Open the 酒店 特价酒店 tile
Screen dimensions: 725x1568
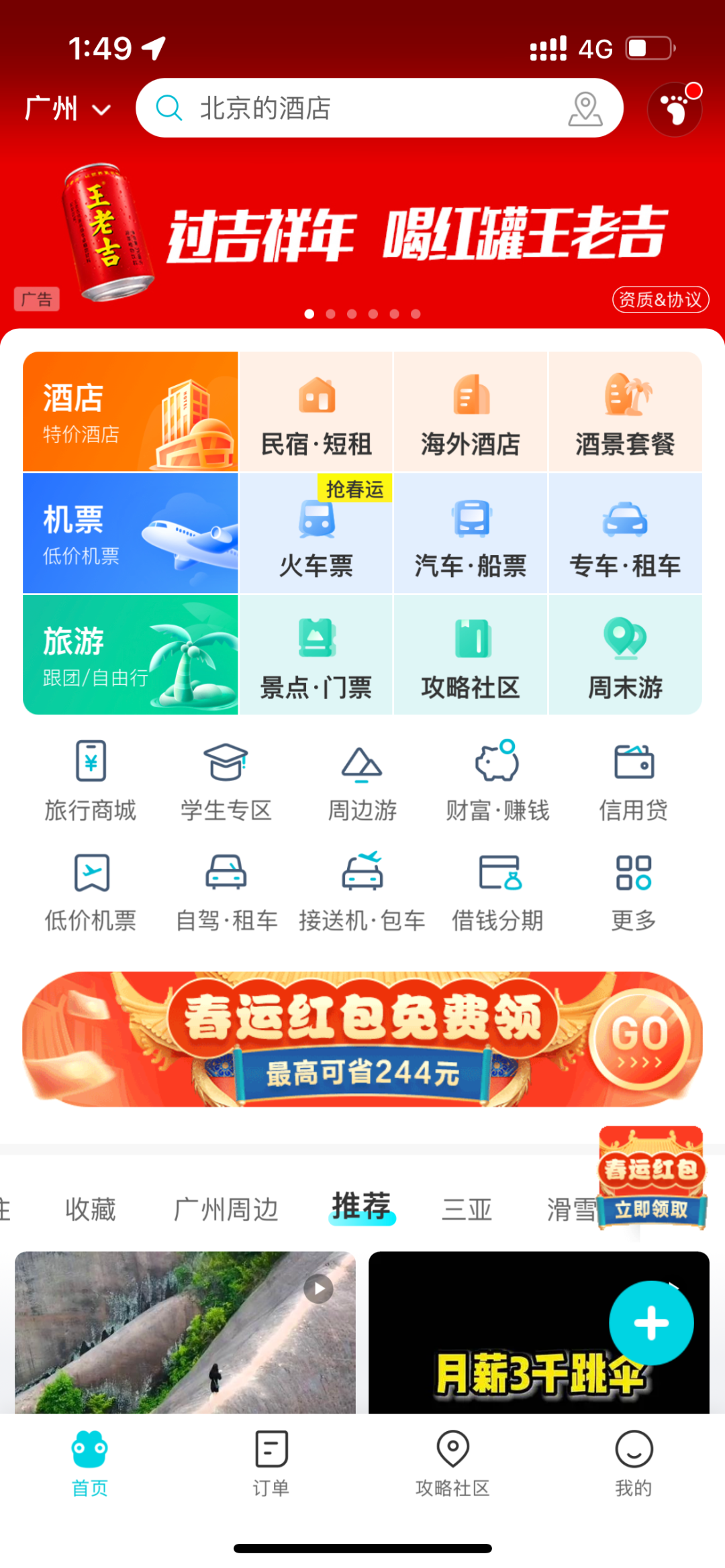[x=130, y=411]
